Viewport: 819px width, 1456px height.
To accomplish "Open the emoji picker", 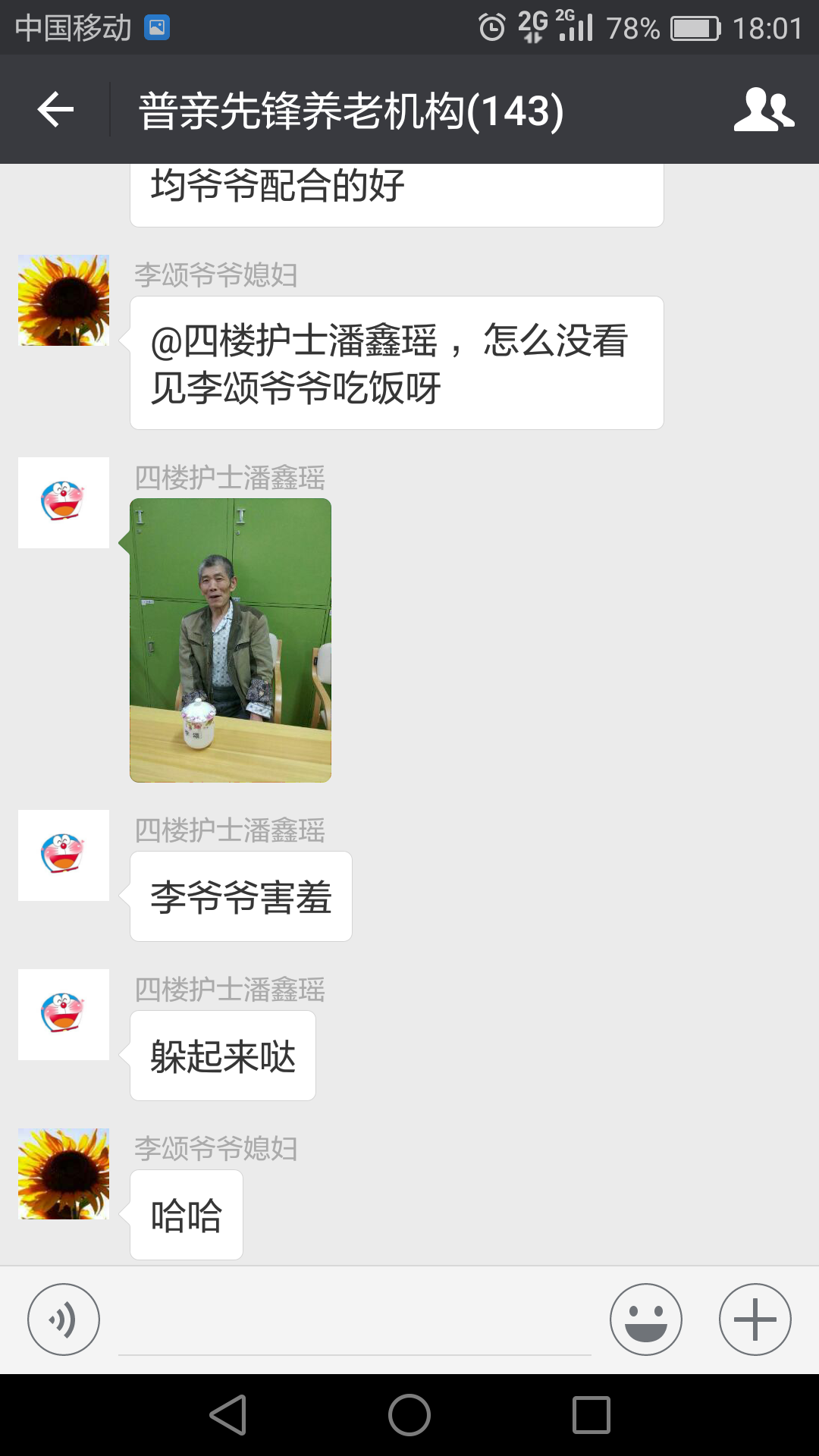I will [x=645, y=1319].
